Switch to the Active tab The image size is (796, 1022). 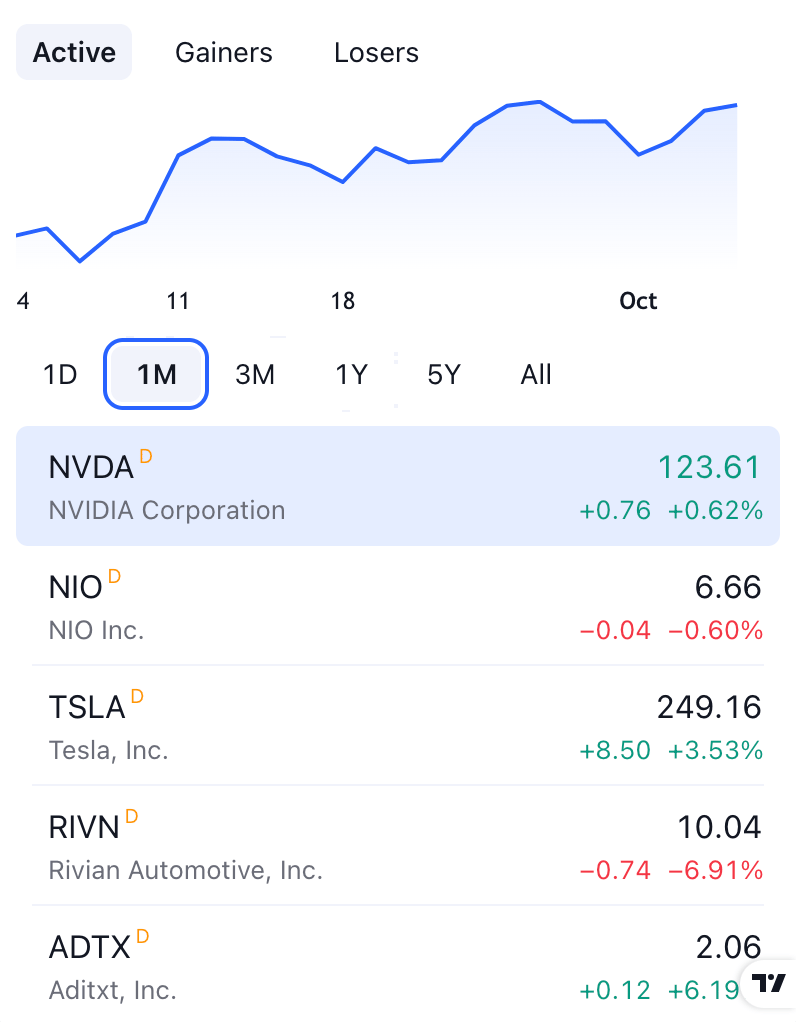[74, 52]
